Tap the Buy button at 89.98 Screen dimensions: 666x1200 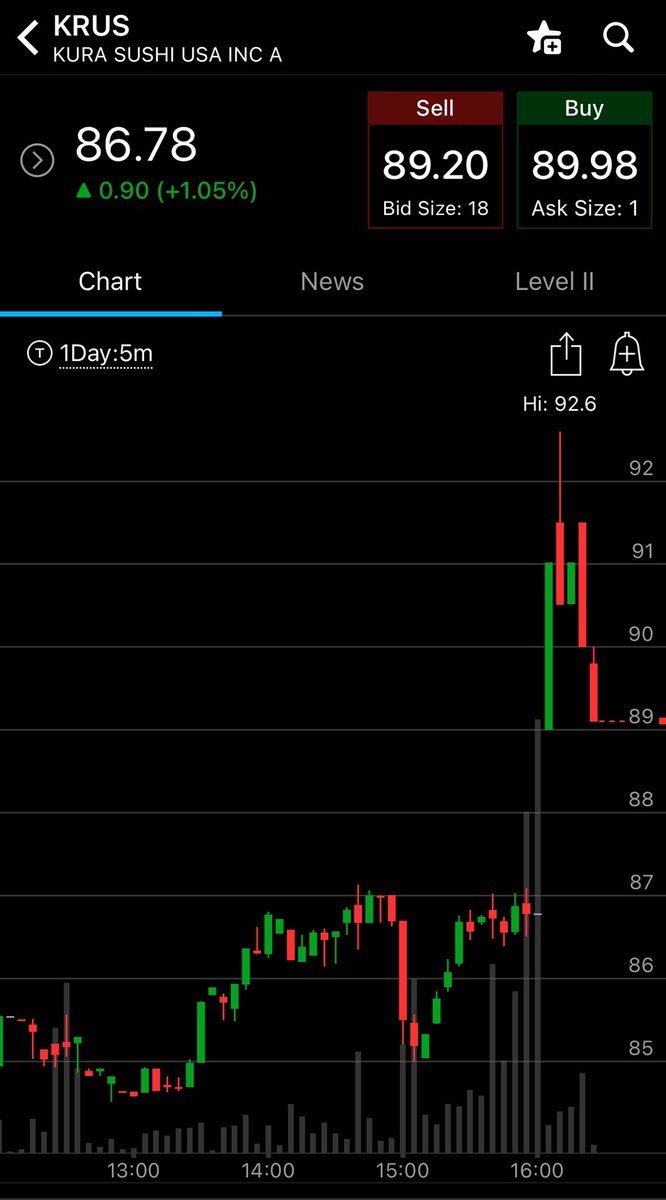(584, 160)
